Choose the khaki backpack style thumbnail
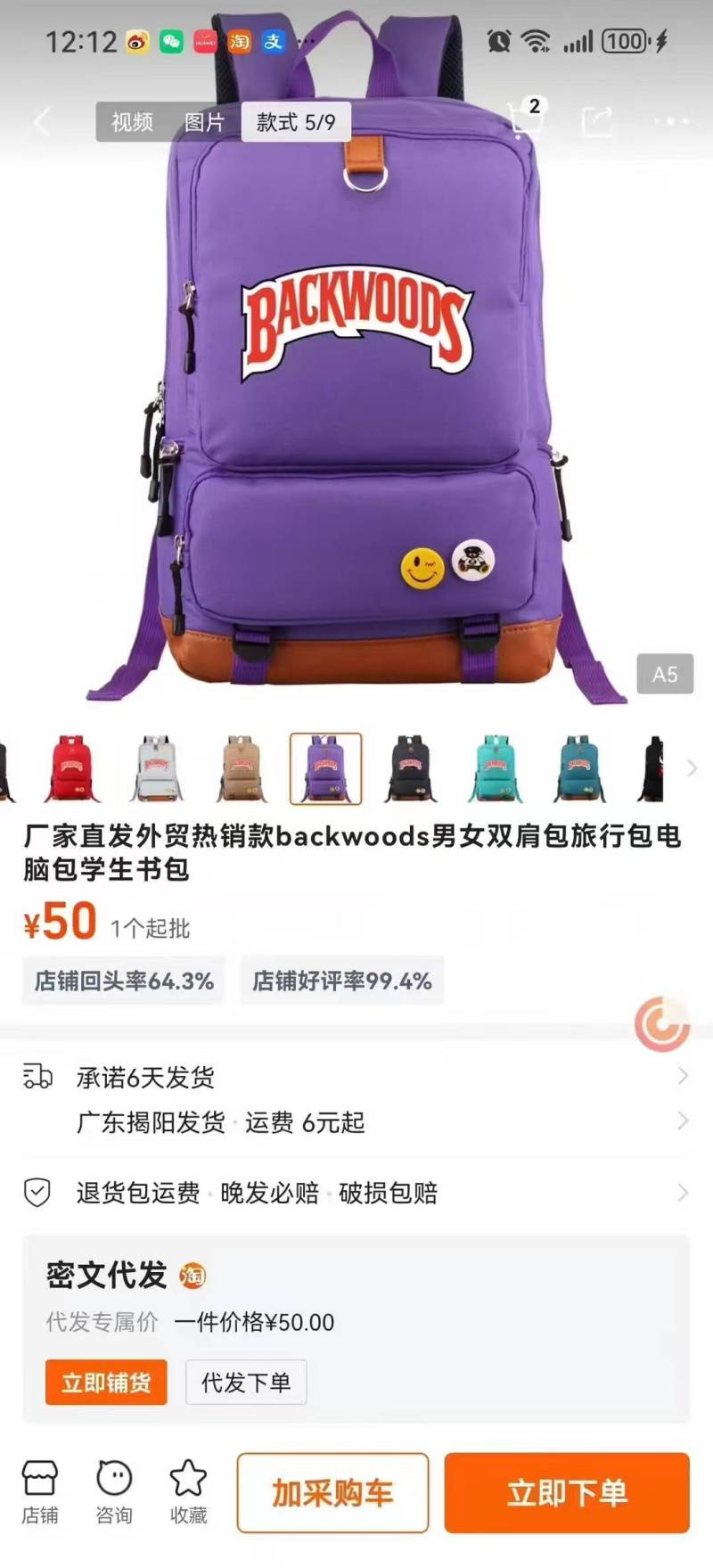 point(241,768)
